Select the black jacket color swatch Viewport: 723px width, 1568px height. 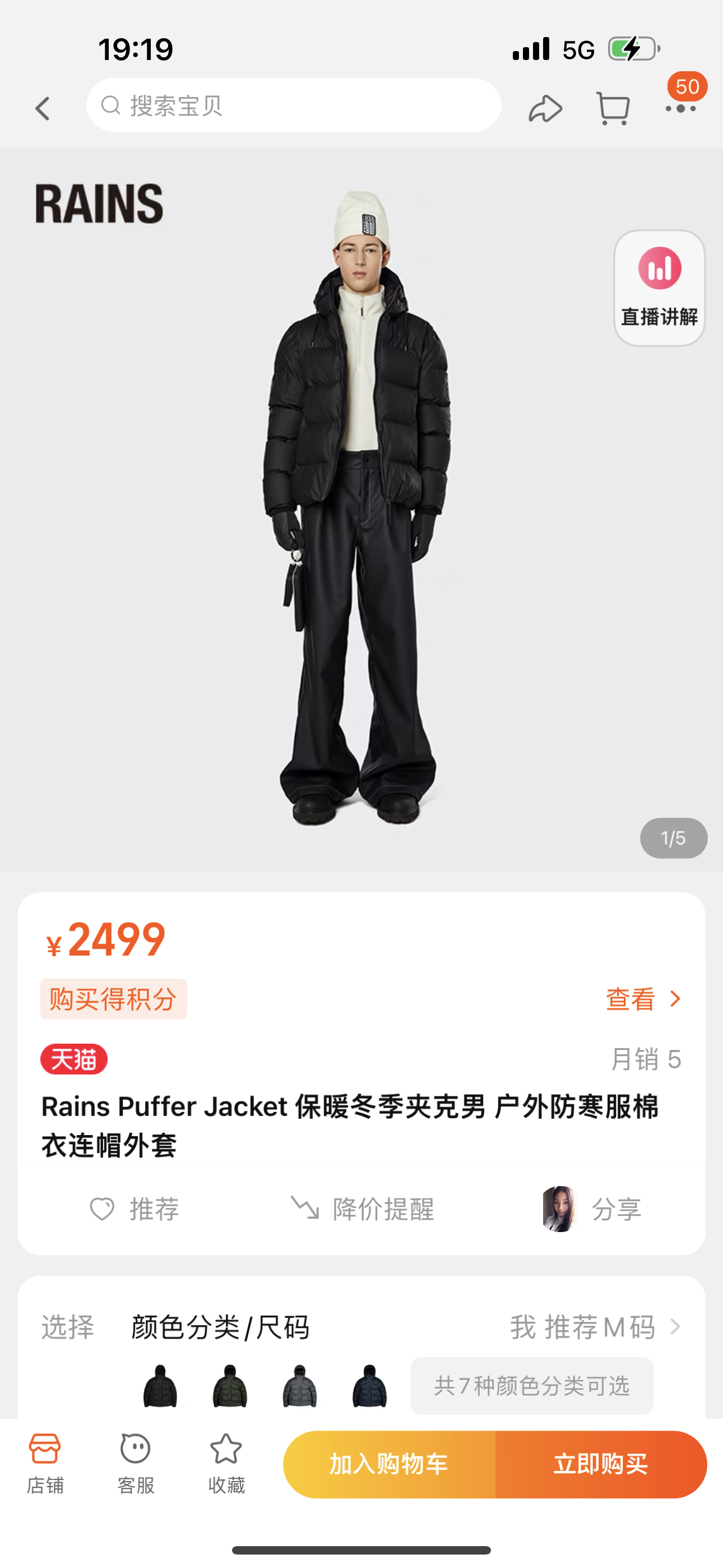160,1386
